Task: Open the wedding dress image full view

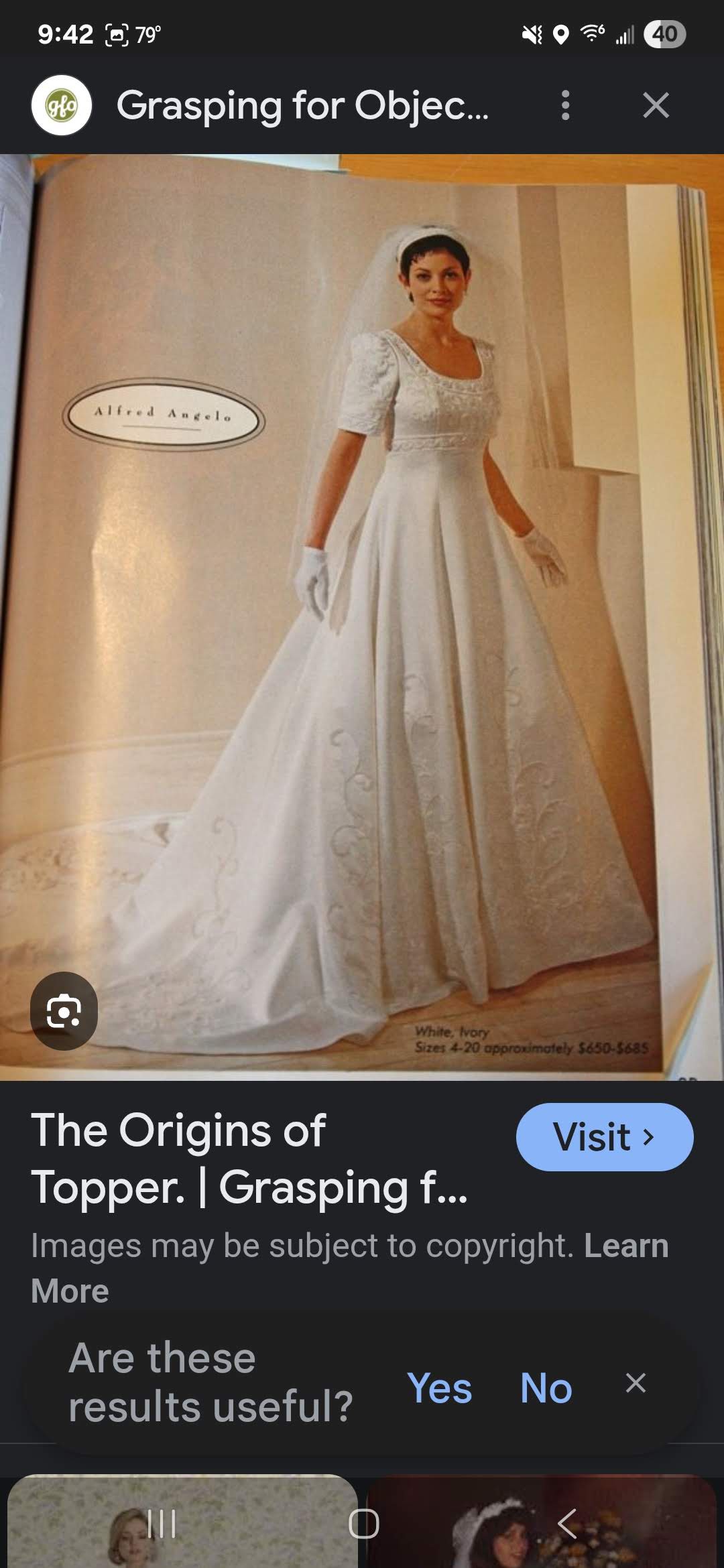Action: [362, 617]
